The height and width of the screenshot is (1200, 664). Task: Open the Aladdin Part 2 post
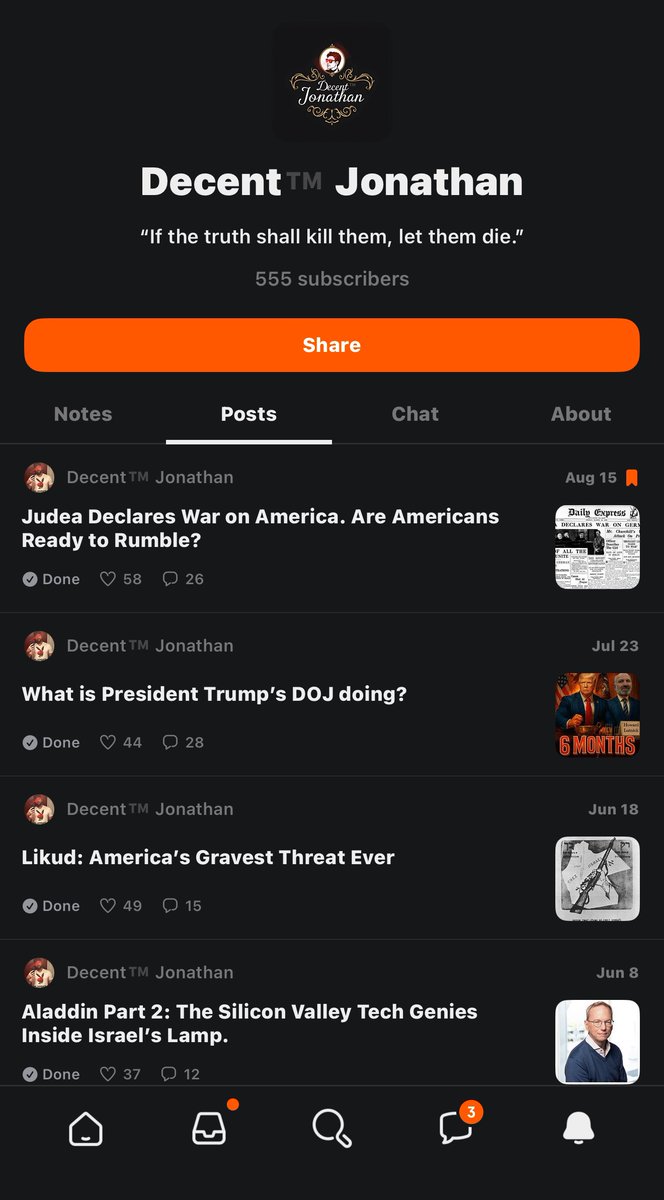(x=250, y=1023)
